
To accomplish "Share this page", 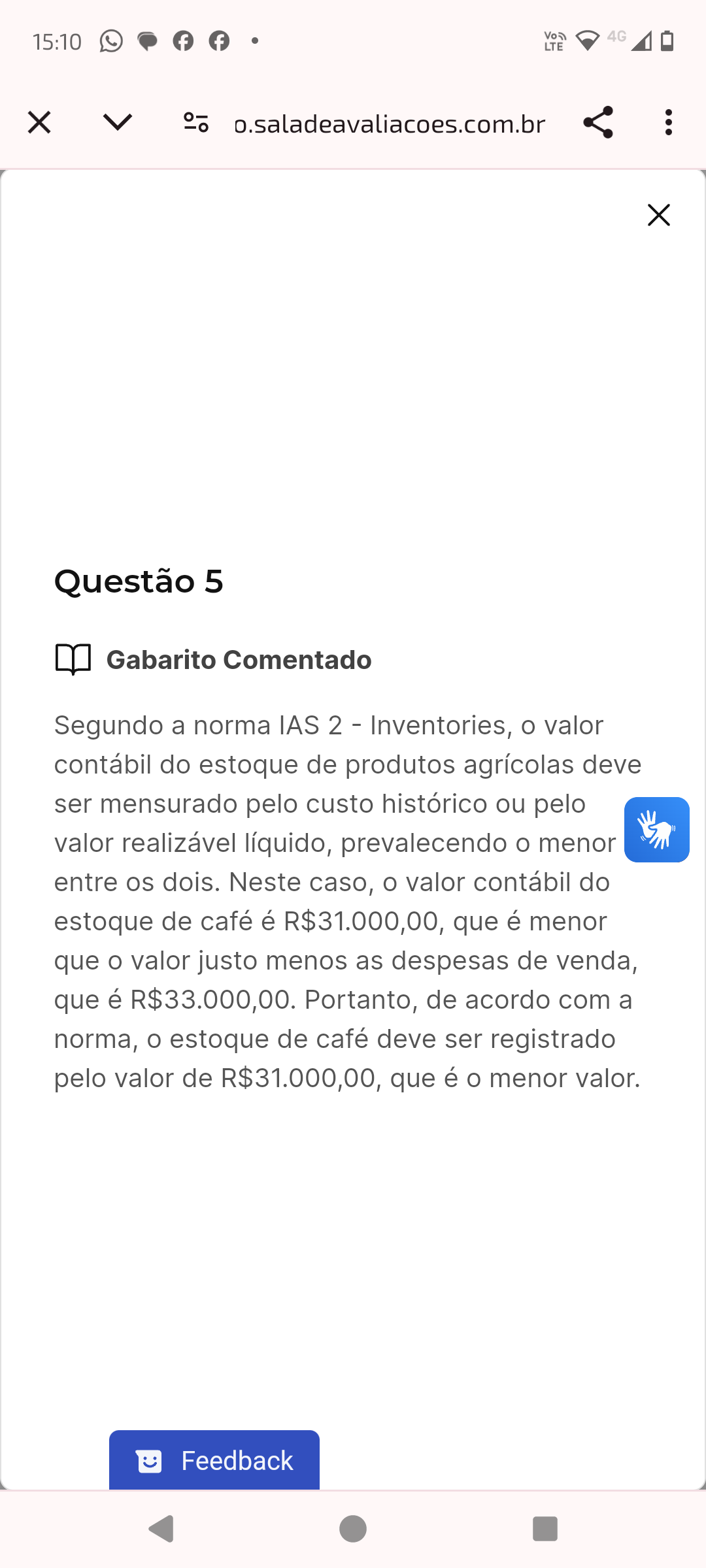I will 598,122.
